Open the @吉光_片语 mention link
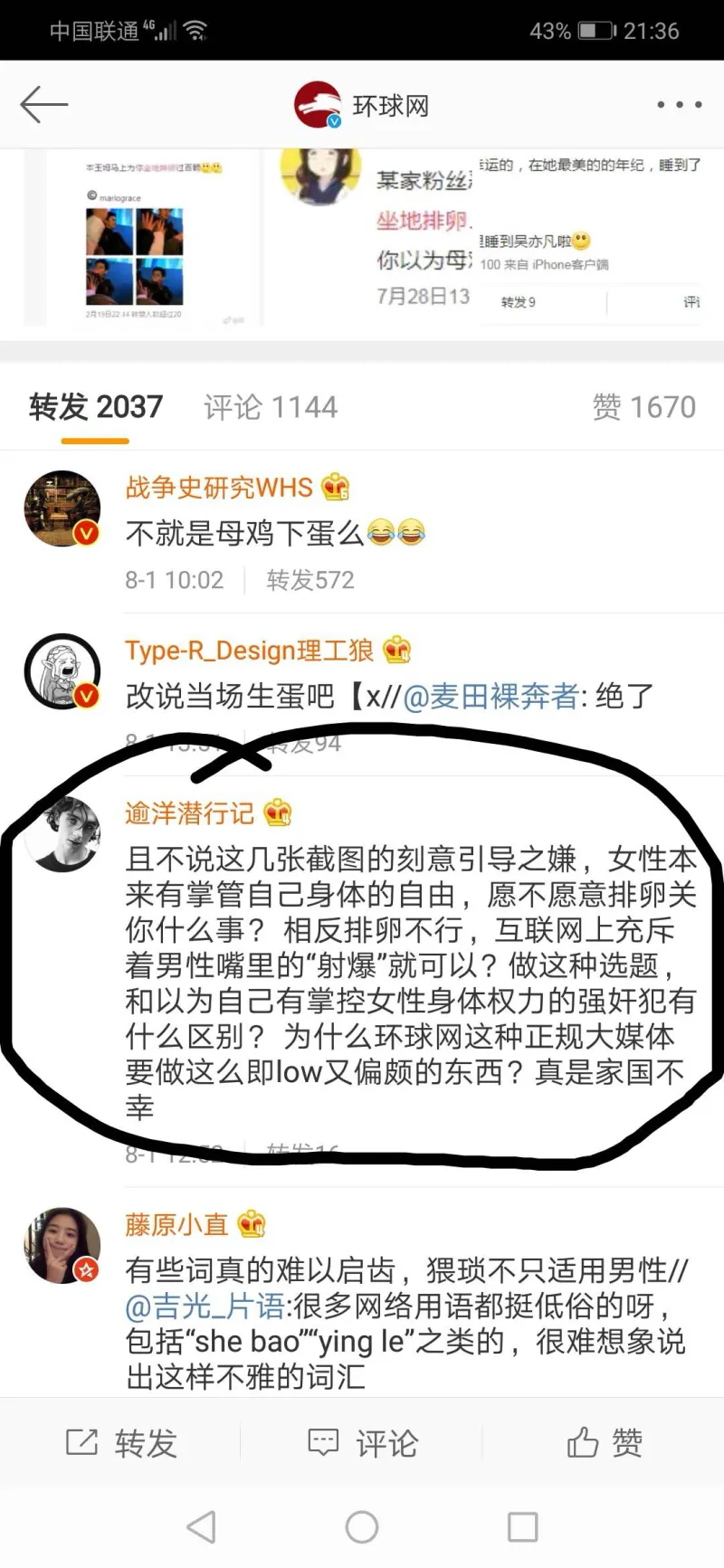This screenshot has width=724, height=1568. tap(205, 1307)
